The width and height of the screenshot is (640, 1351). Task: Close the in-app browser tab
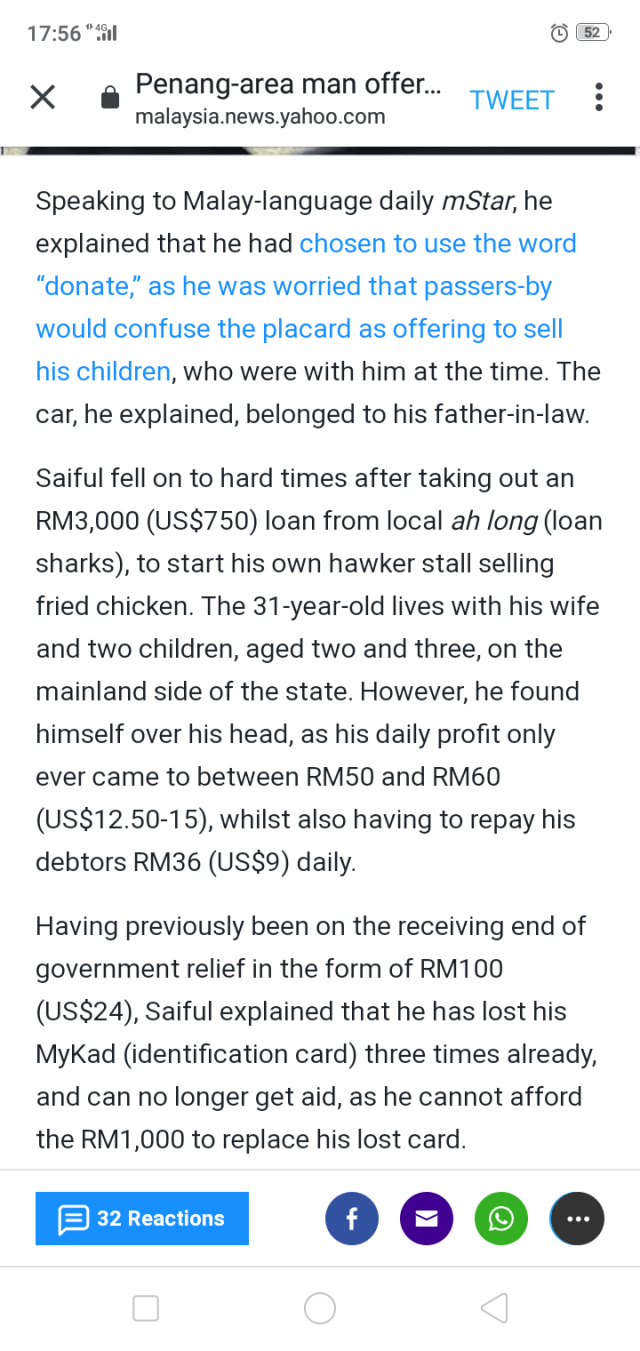pyautogui.click(x=42, y=98)
